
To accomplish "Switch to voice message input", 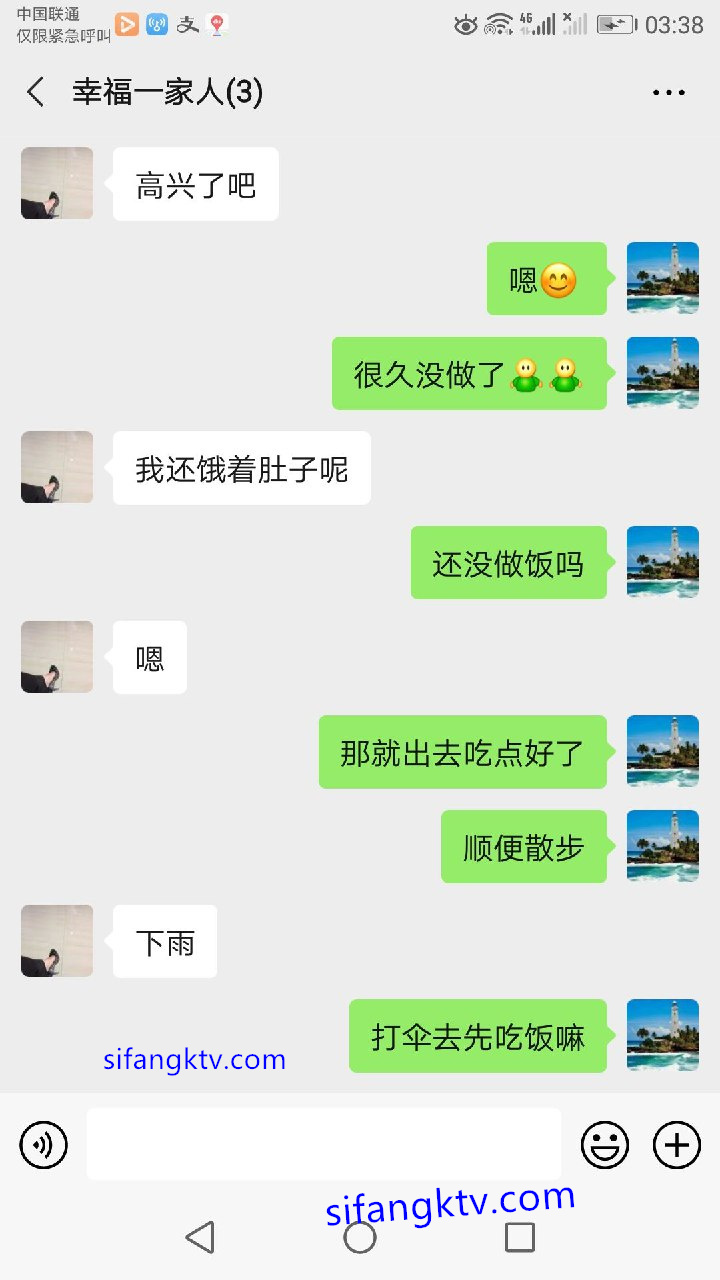I will coord(44,1145).
